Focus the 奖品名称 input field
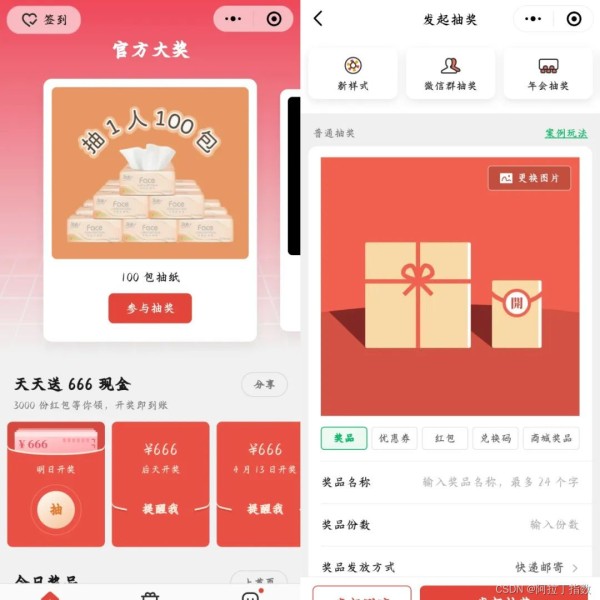Screen dimensions: 600x600 (500, 482)
